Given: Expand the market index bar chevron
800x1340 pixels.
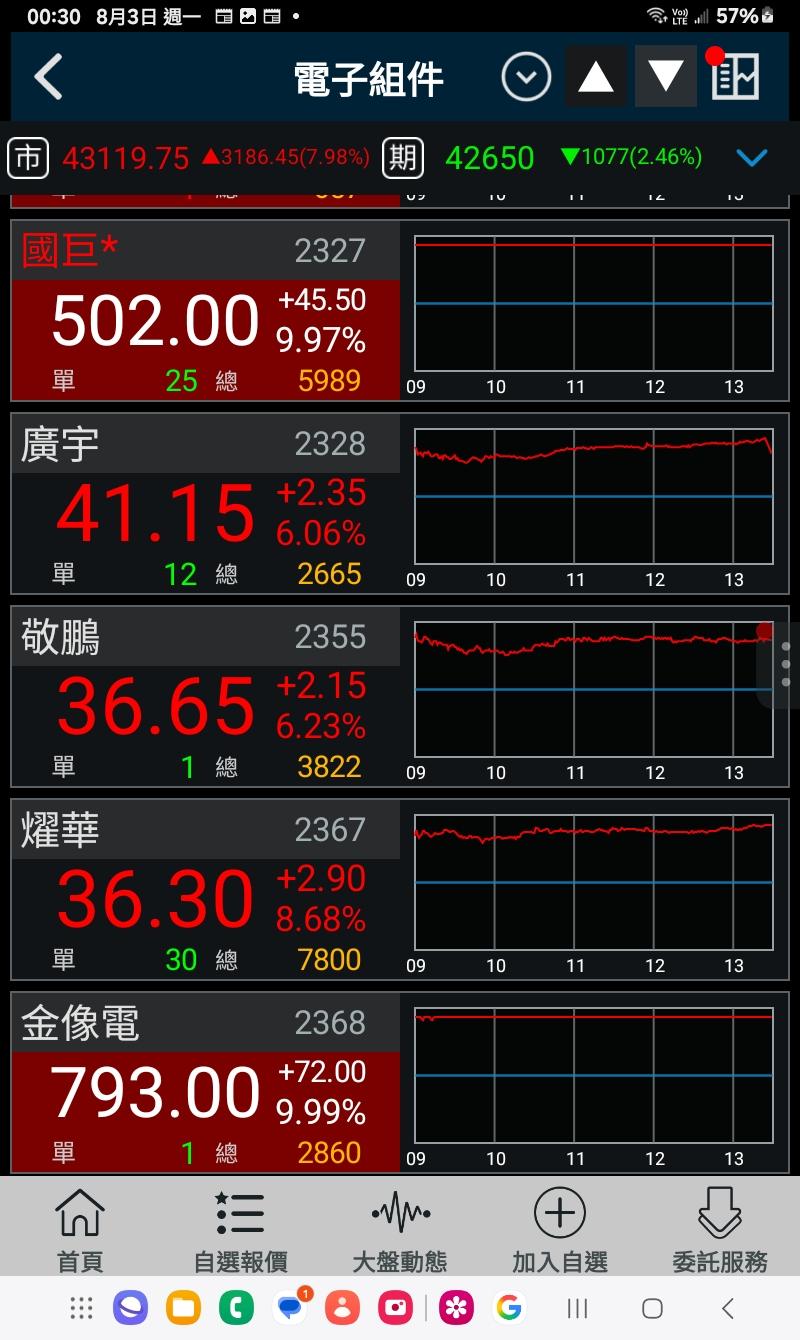Looking at the screenshot, I should (751, 157).
